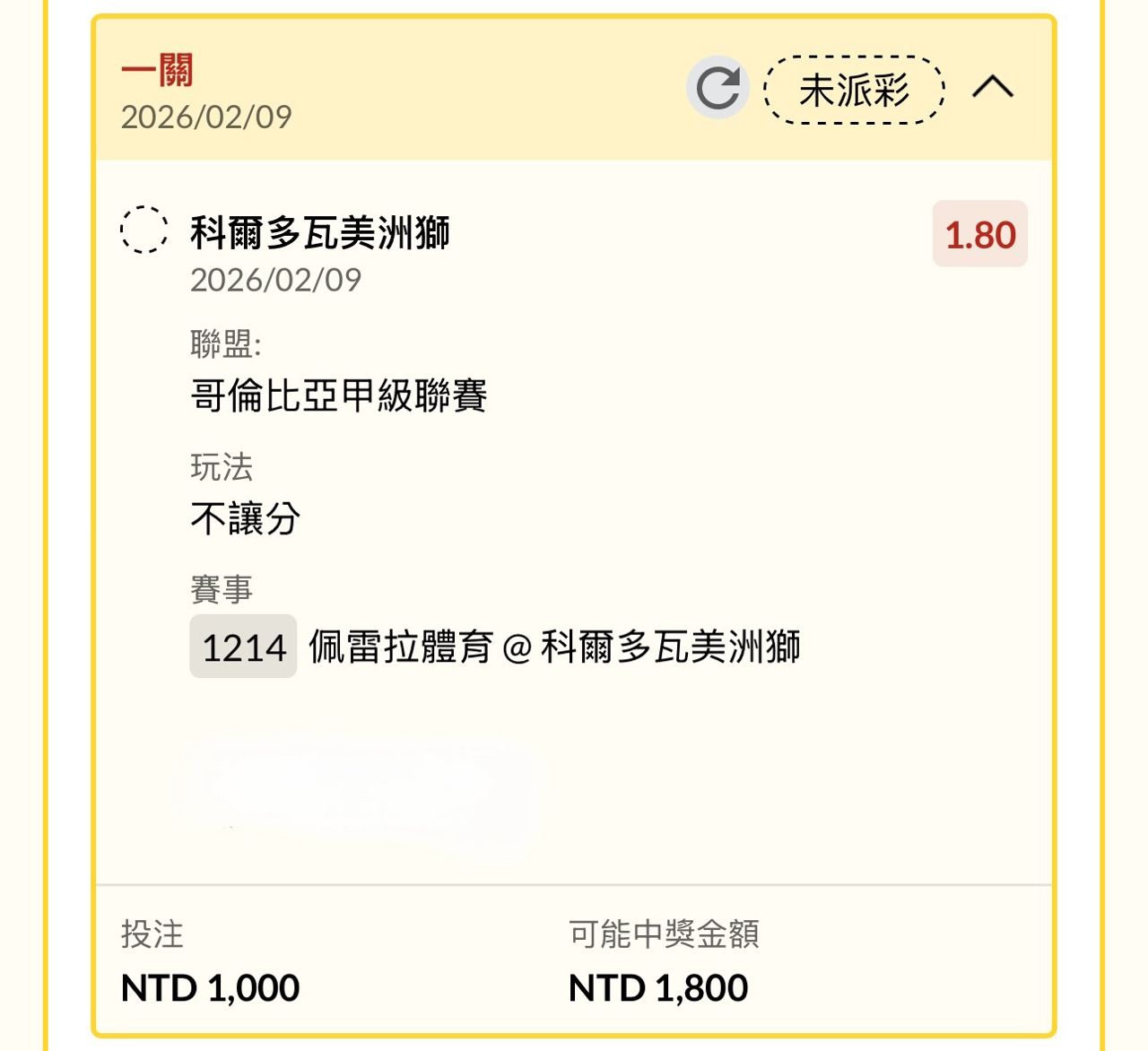Image resolution: width=1148 pixels, height=1051 pixels.
Task: Refresh the bet slip status
Action: click(717, 88)
